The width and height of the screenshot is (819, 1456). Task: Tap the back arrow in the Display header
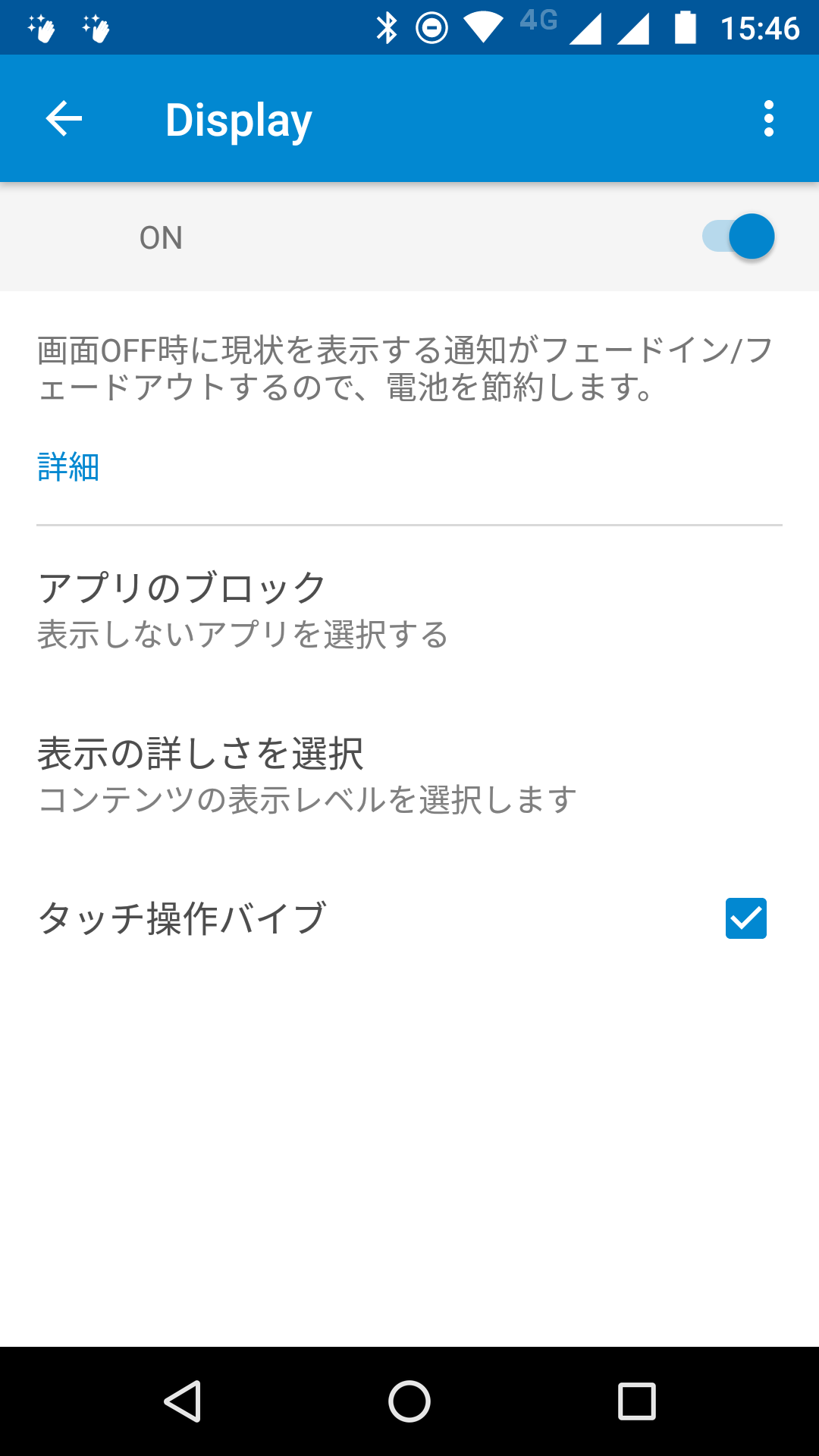coord(63,118)
